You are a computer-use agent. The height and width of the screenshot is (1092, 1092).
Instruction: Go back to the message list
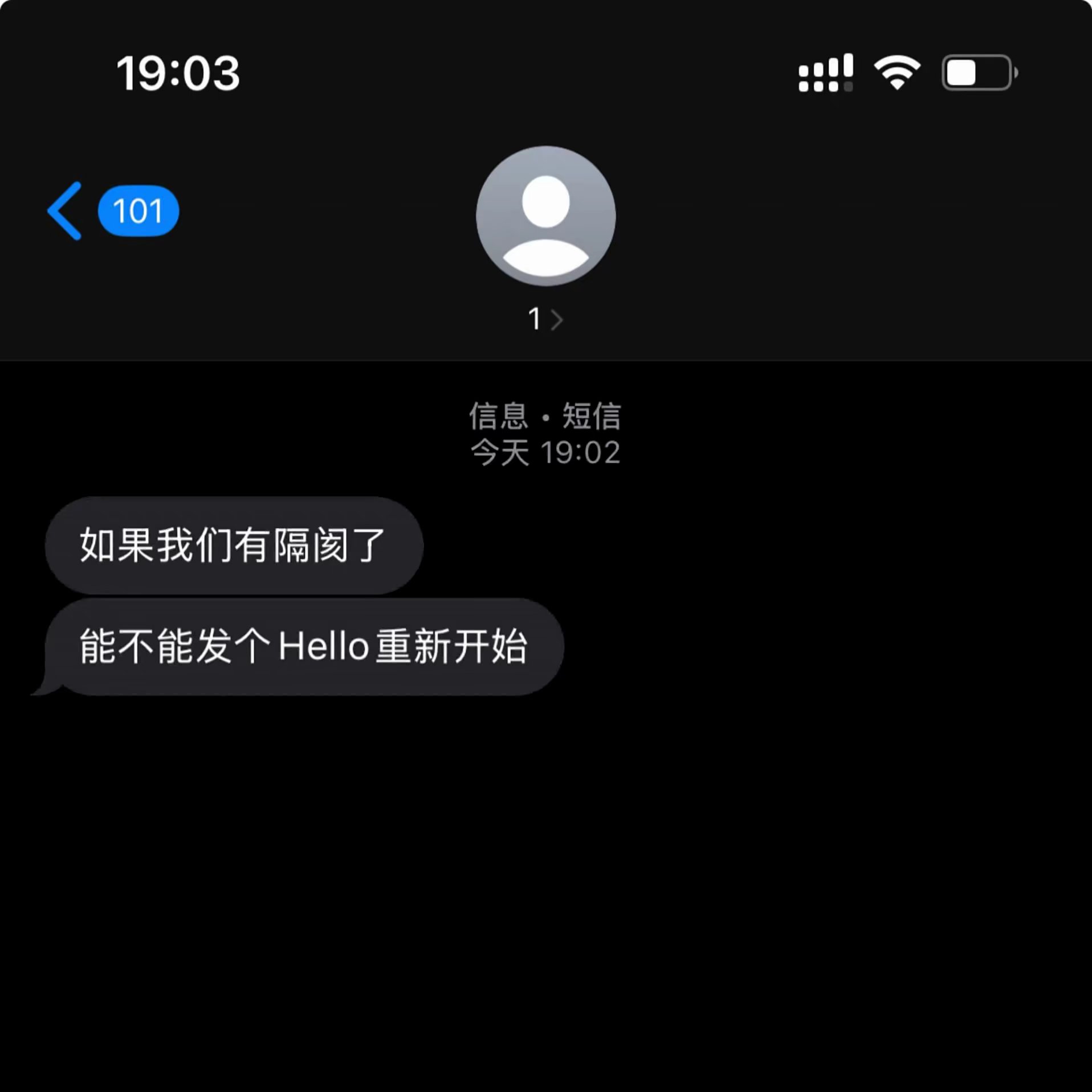(66, 211)
